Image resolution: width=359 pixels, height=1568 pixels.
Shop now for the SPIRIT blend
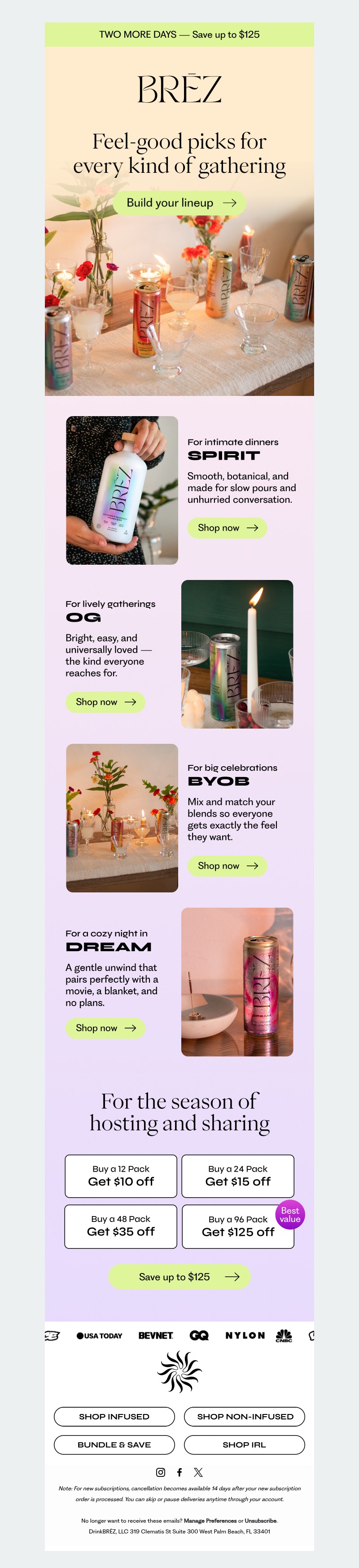[227, 528]
